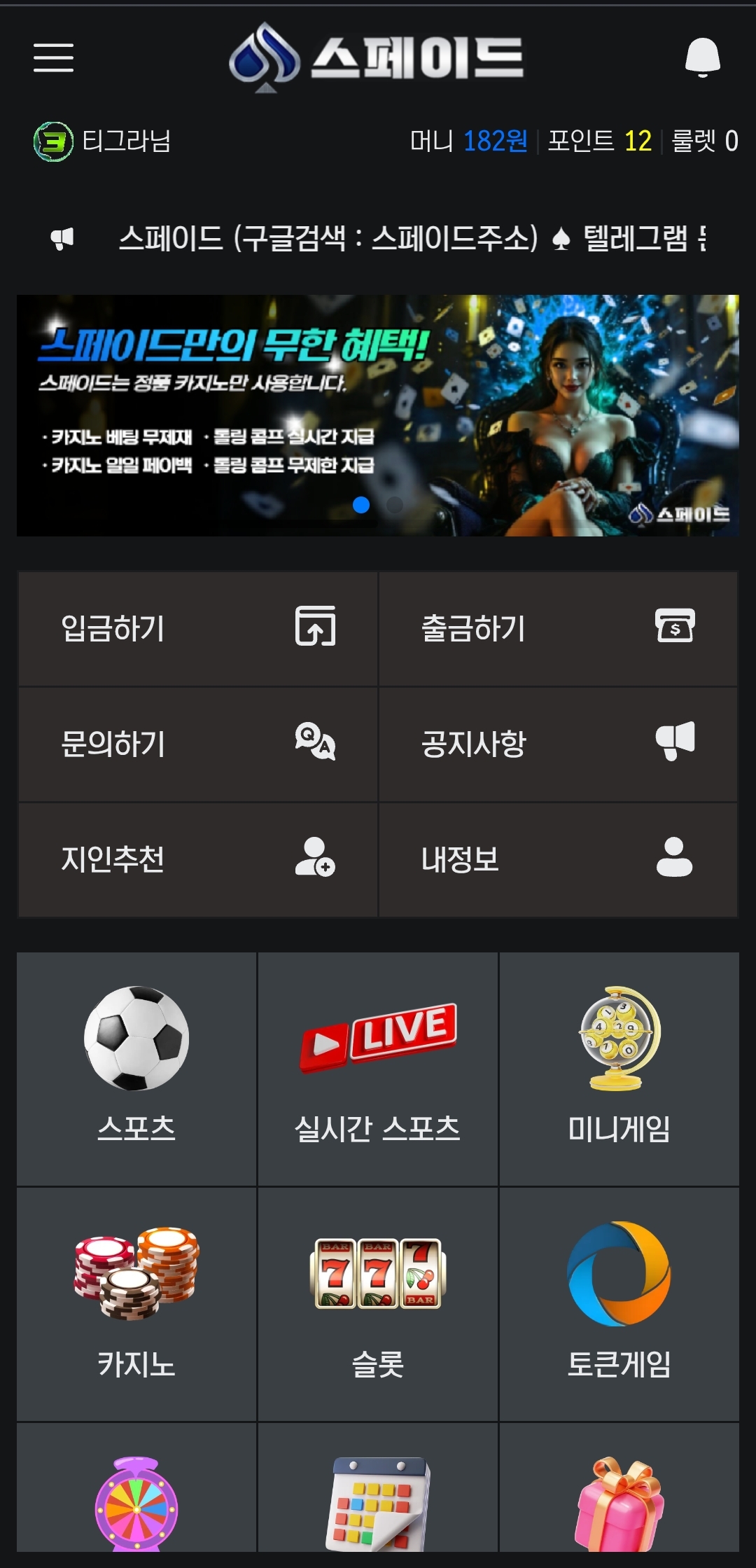Tap the 입금하기 deposit button

pyautogui.click(x=198, y=628)
